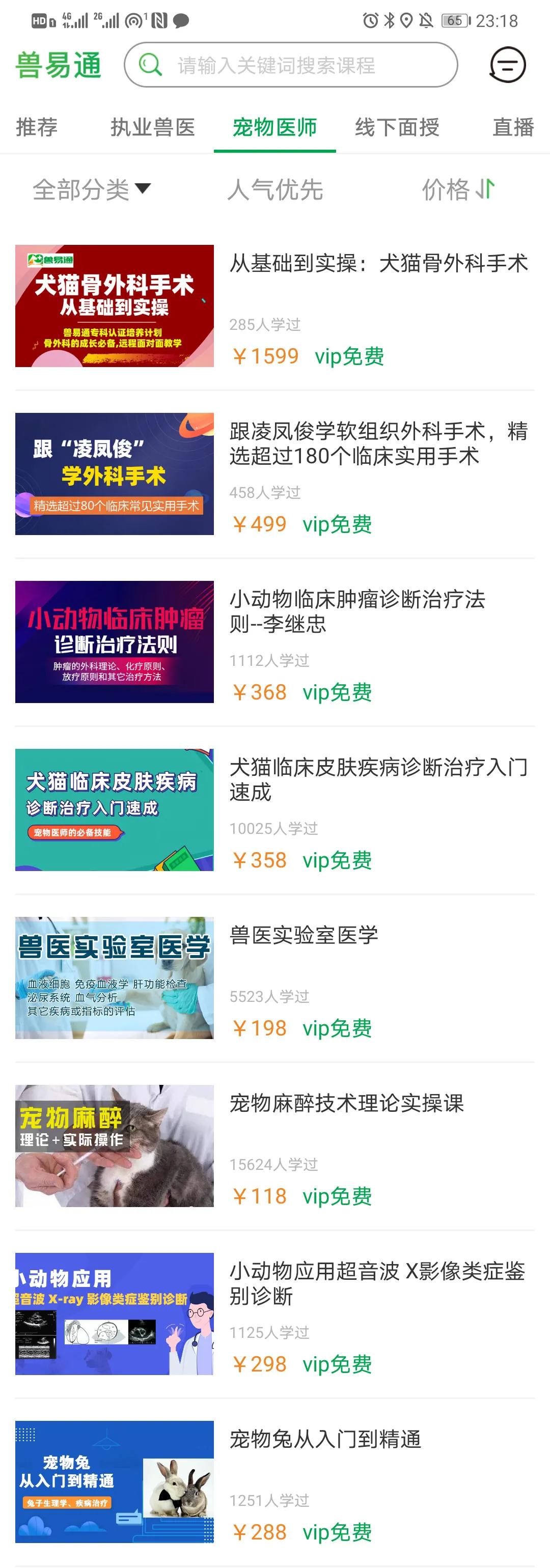Viewport: 550px width, 1568px height.
Task: Select the 宠物医师 tab
Action: click(274, 127)
